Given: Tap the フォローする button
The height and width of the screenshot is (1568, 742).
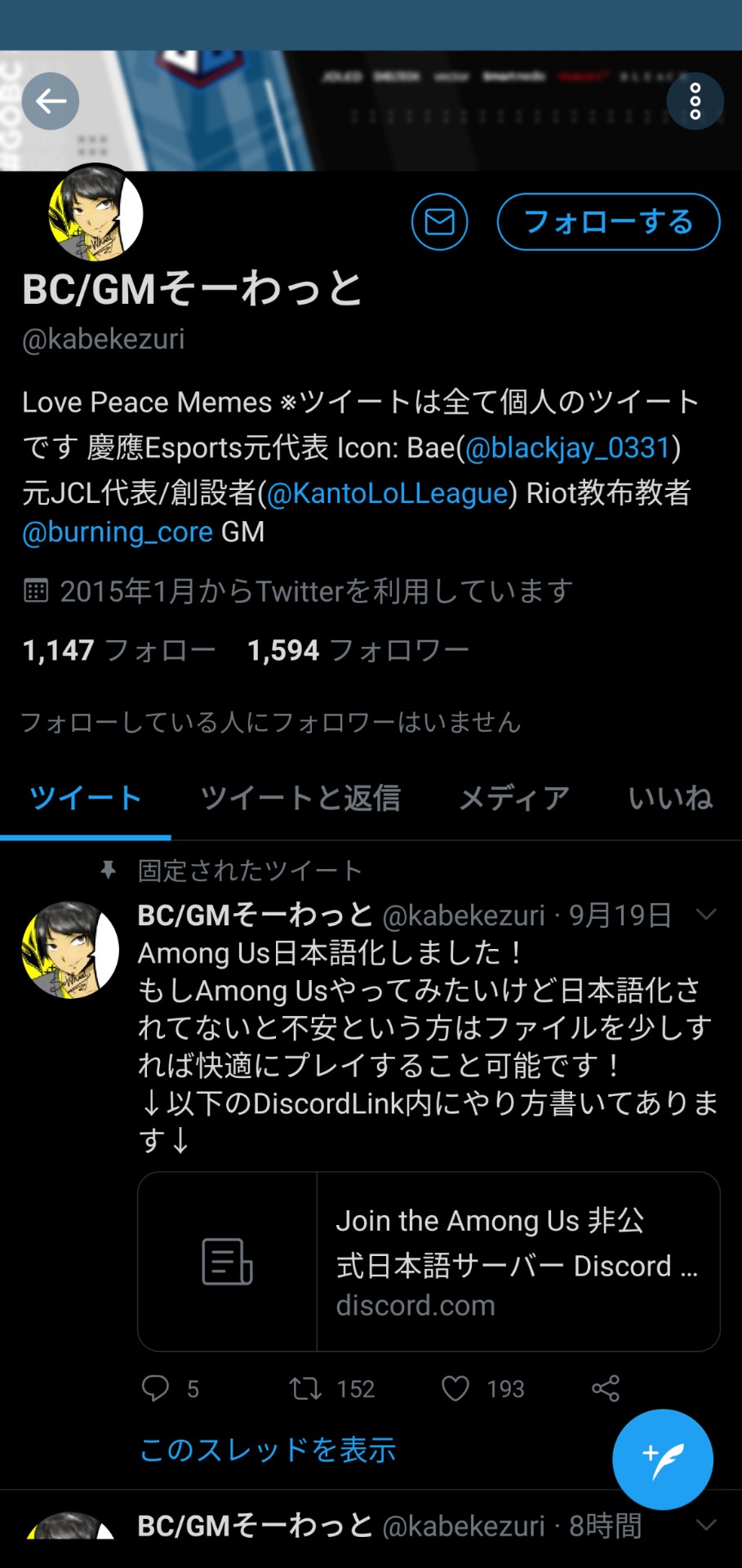Looking at the screenshot, I should [608, 221].
